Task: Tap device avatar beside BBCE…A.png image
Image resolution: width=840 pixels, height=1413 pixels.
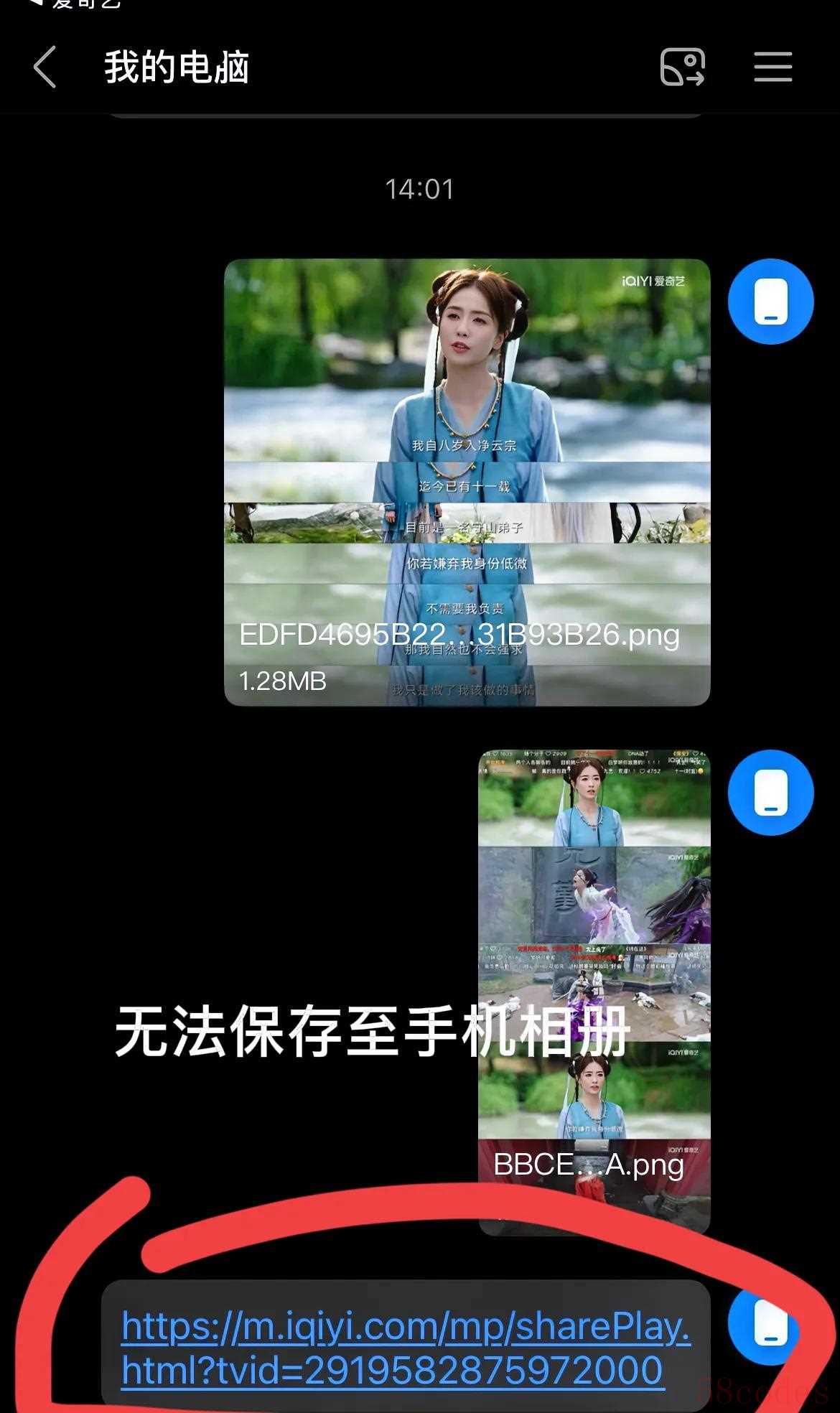Action: click(770, 792)
